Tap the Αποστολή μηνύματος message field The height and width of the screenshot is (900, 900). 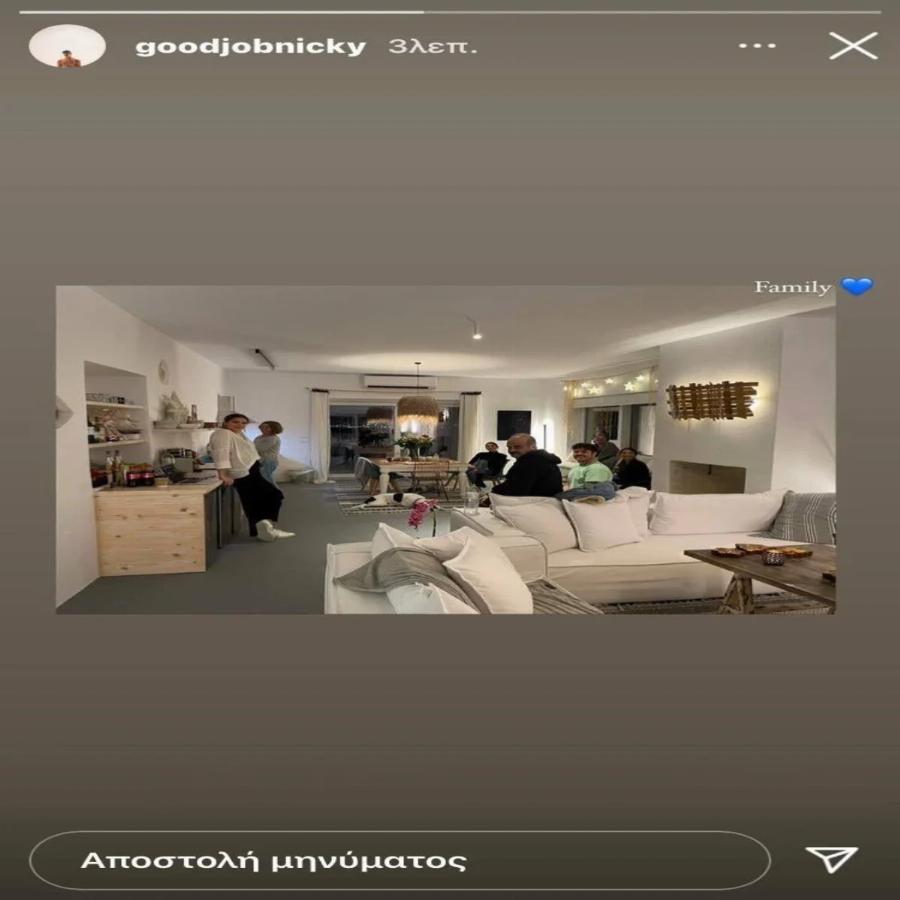400,860
